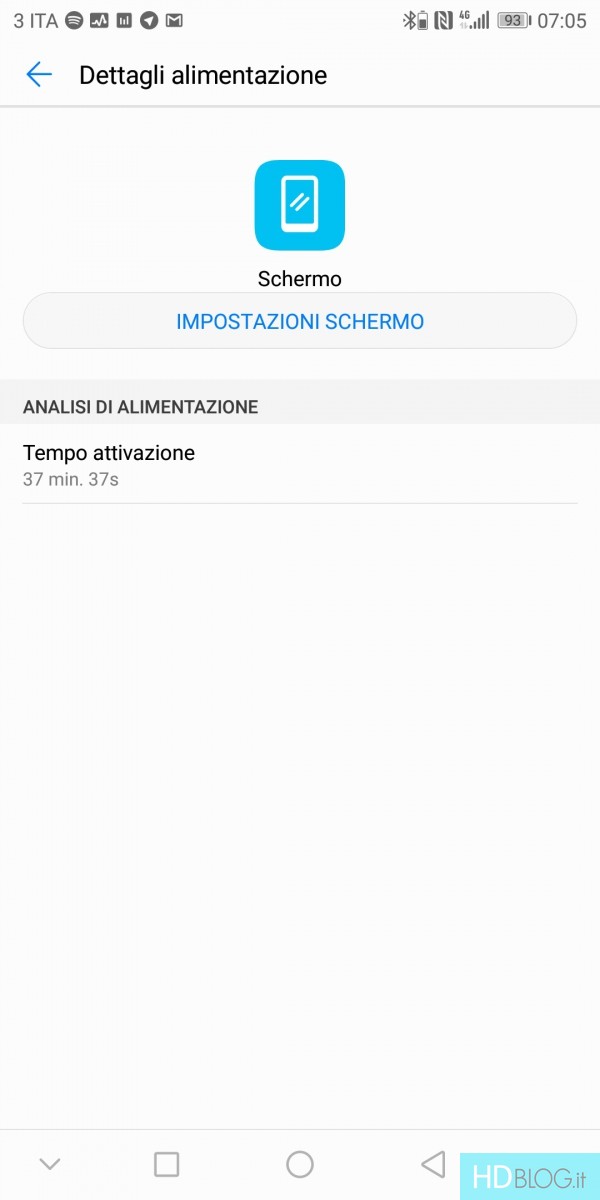The height and width of the screenshot is (1200, 600).
Task: Go back from Dettagli alimentazione
Action: pos(39,75)
